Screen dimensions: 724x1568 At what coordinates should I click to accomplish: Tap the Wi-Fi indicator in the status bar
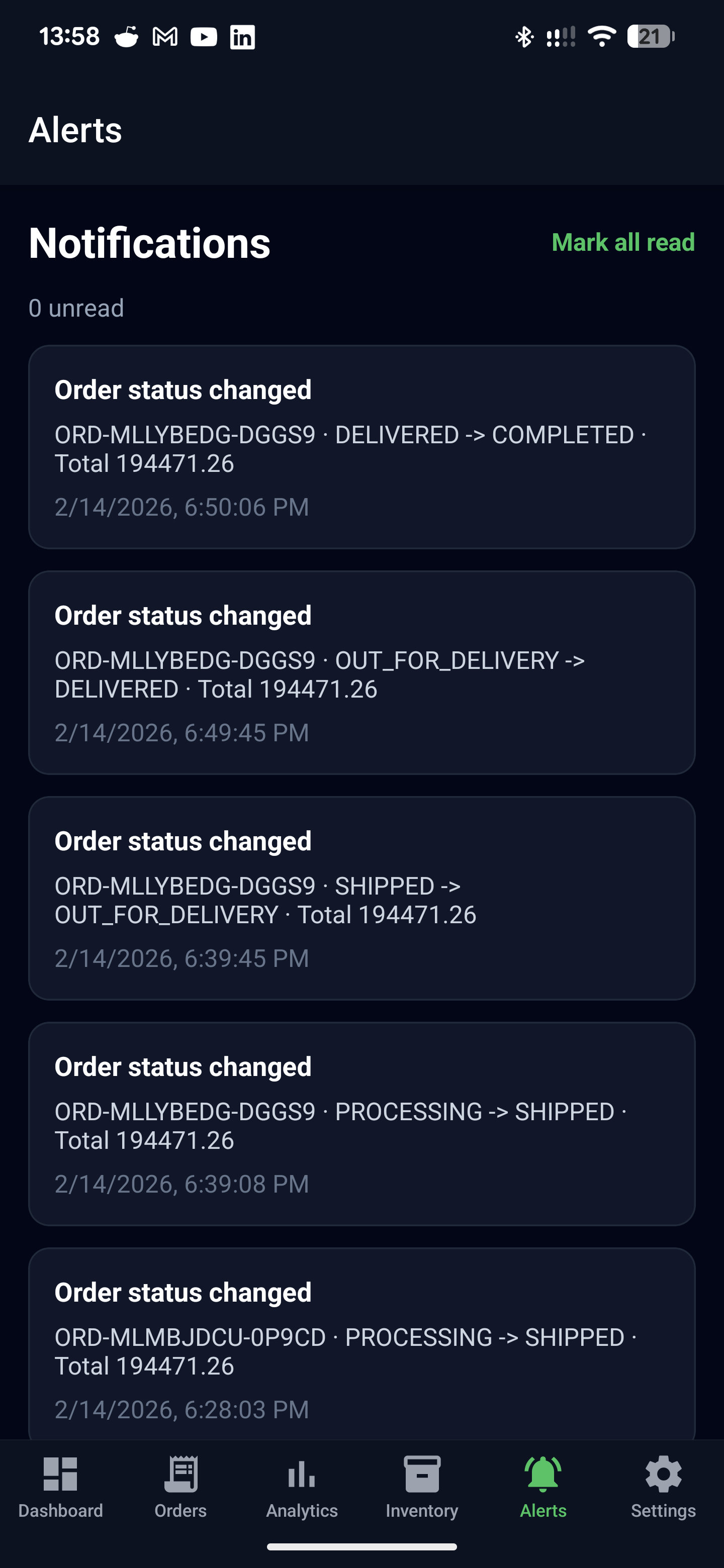click(602, 37)
